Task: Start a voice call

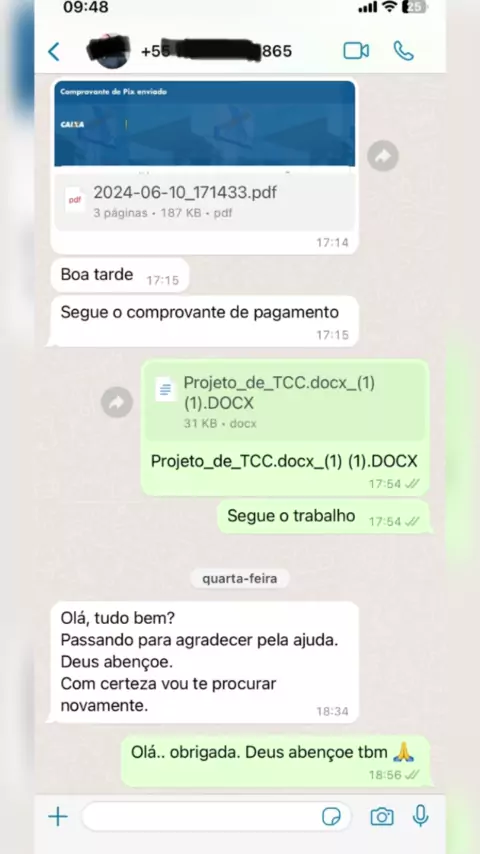Action: 403,51
